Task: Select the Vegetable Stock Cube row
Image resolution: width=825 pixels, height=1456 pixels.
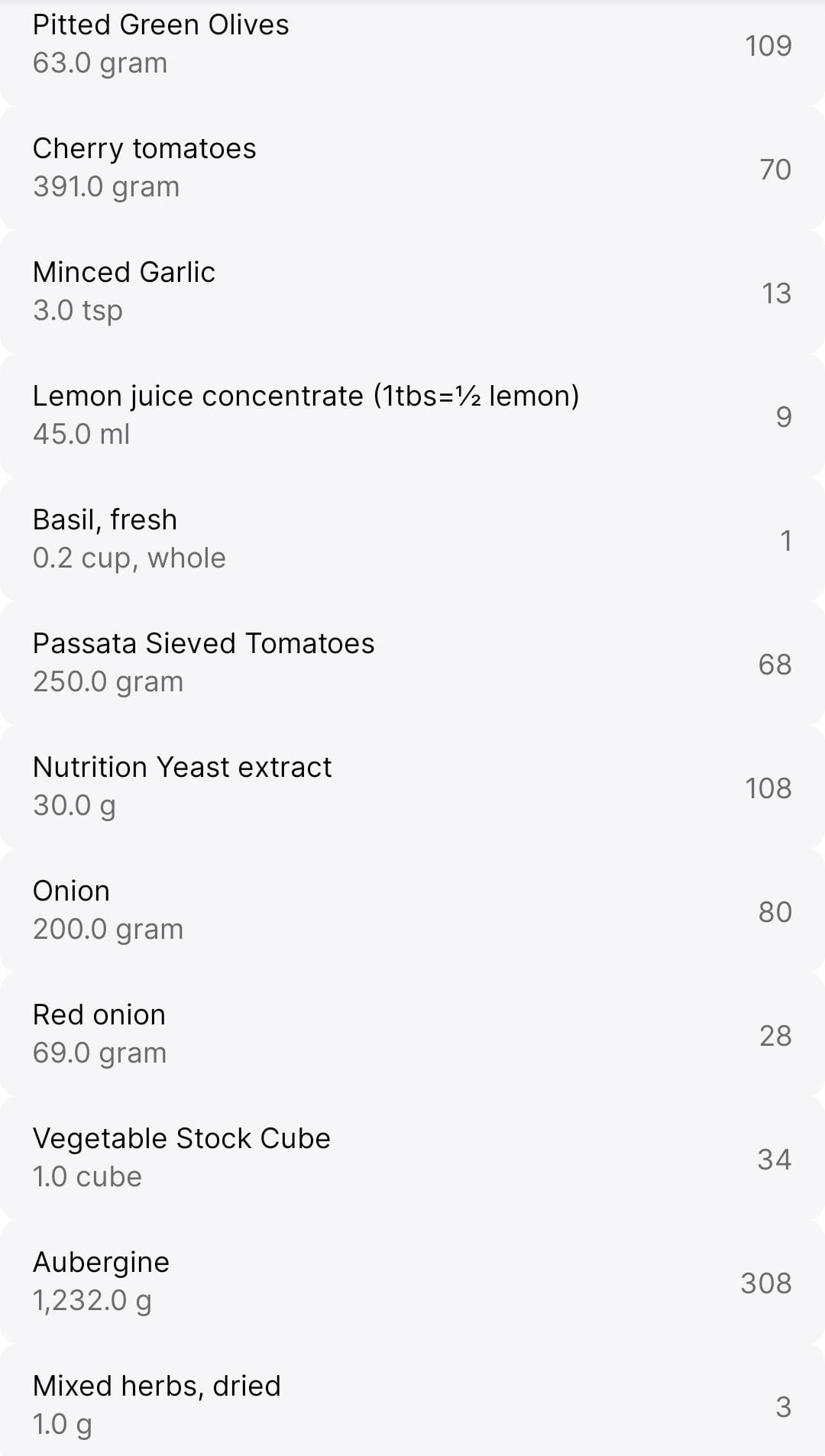Action: tap(412, 1158)
